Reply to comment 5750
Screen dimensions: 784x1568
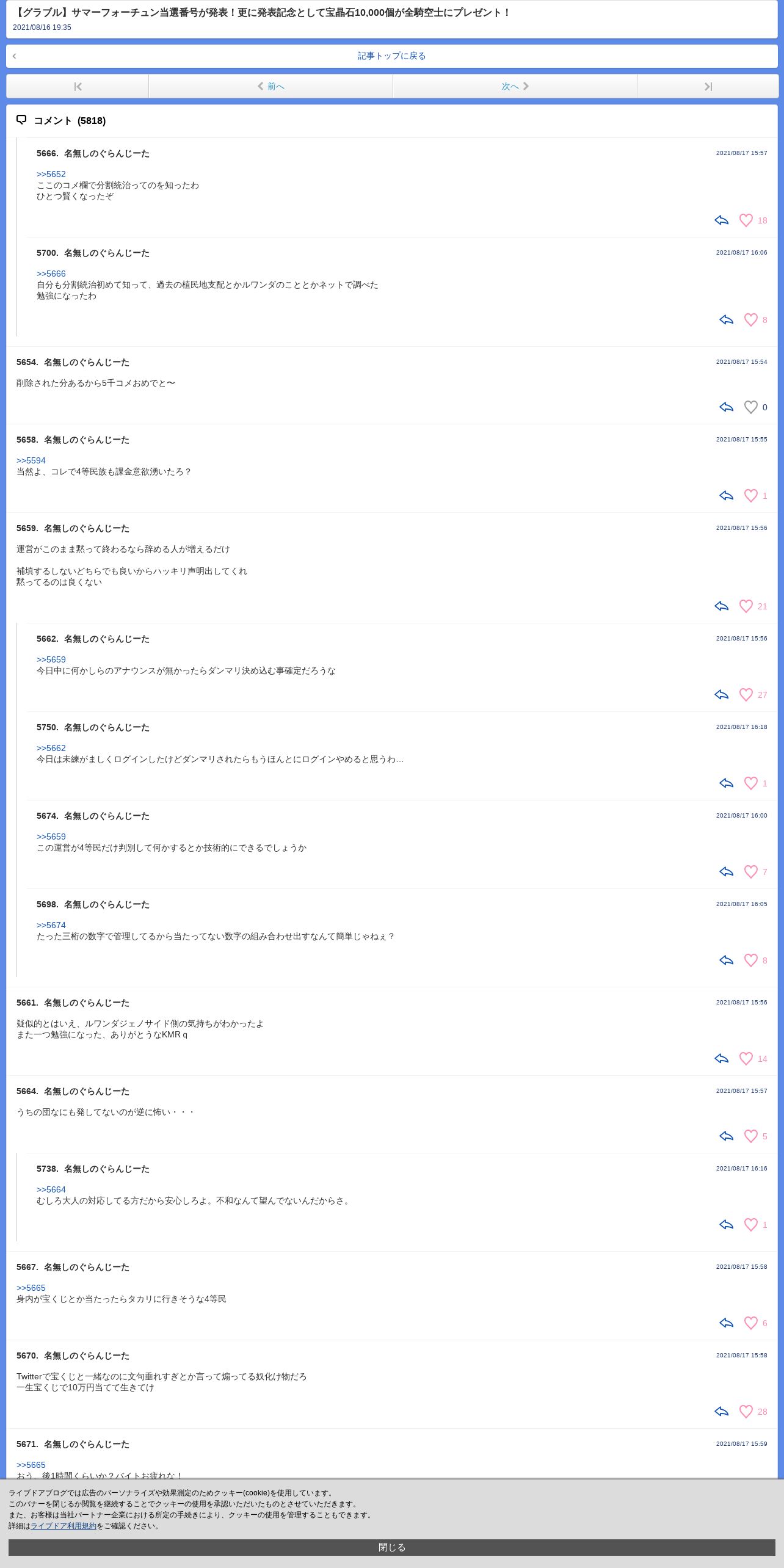726,783
